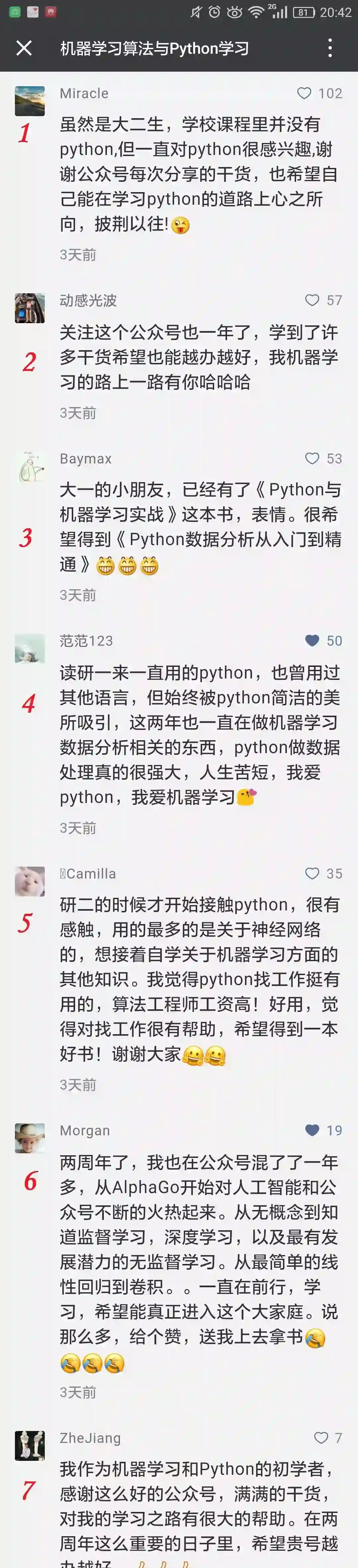Like ZheJiang's comment

[321, 1438]
